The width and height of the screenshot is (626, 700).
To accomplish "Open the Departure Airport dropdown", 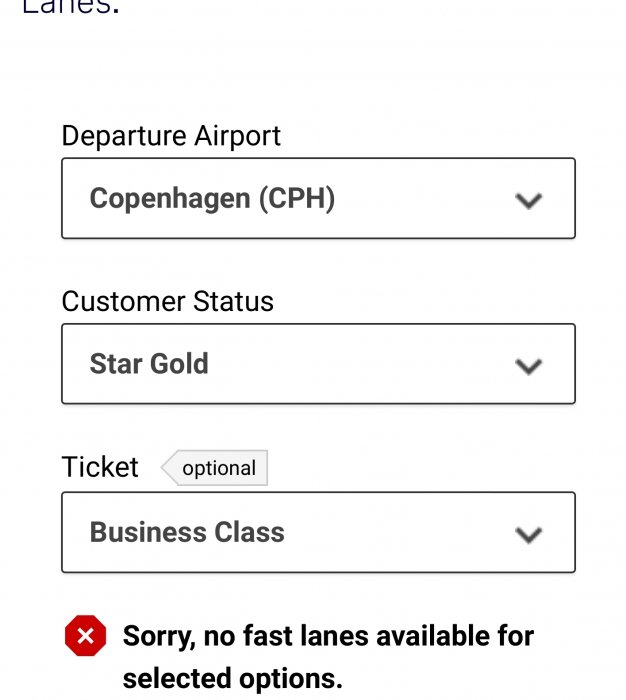I will [318, 198].
